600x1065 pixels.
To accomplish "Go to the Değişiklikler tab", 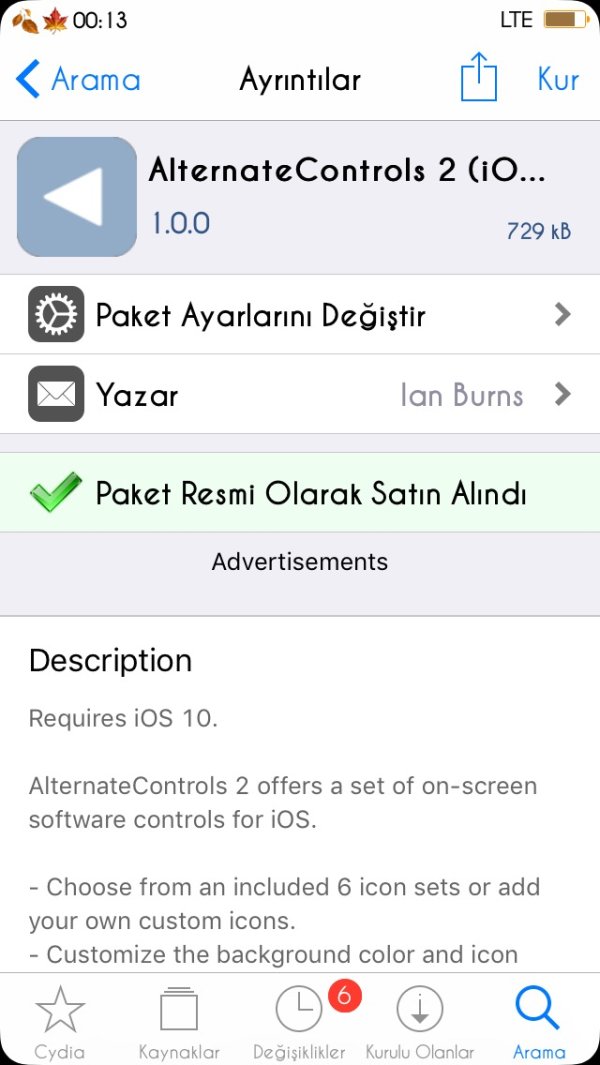I will coord(299,1022).
